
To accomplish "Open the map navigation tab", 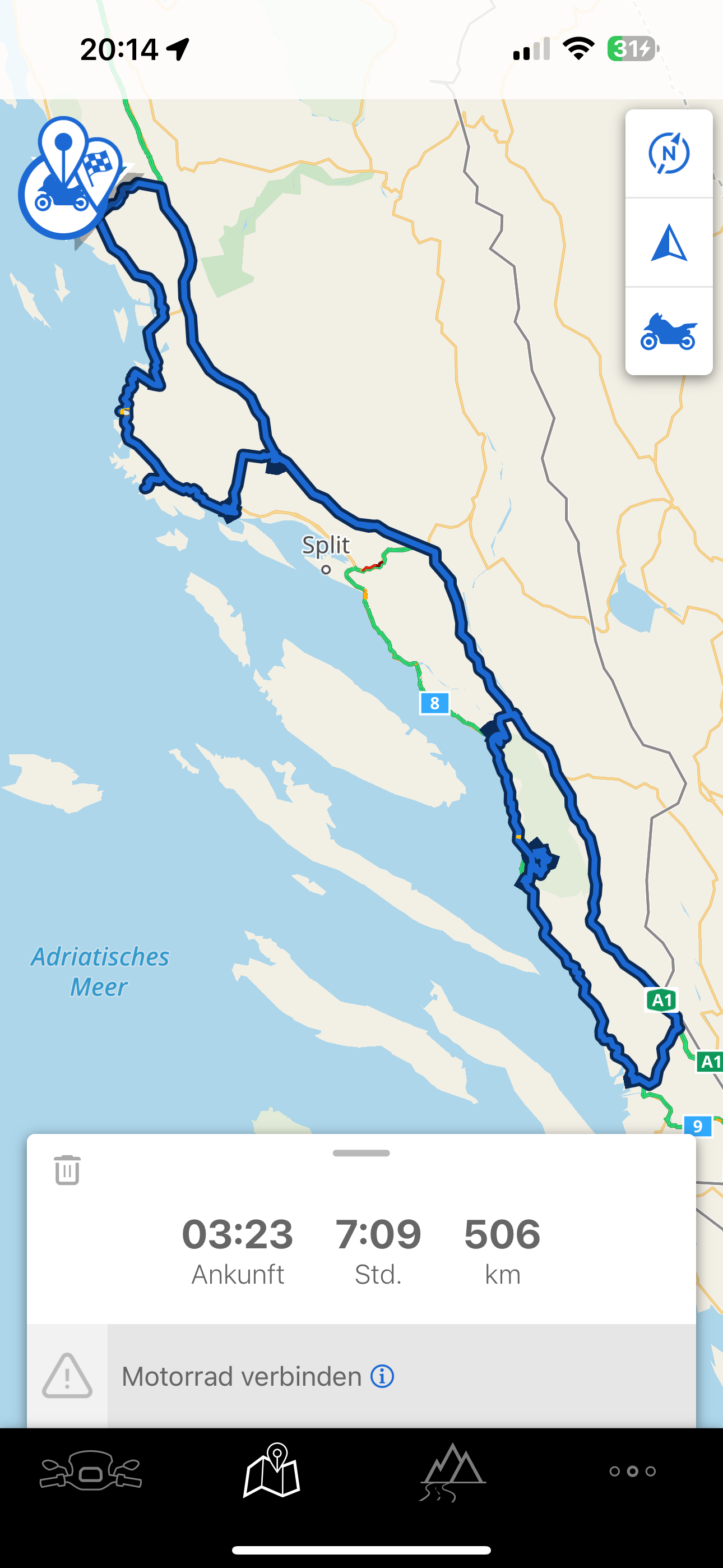I will tap(271, 1471).
